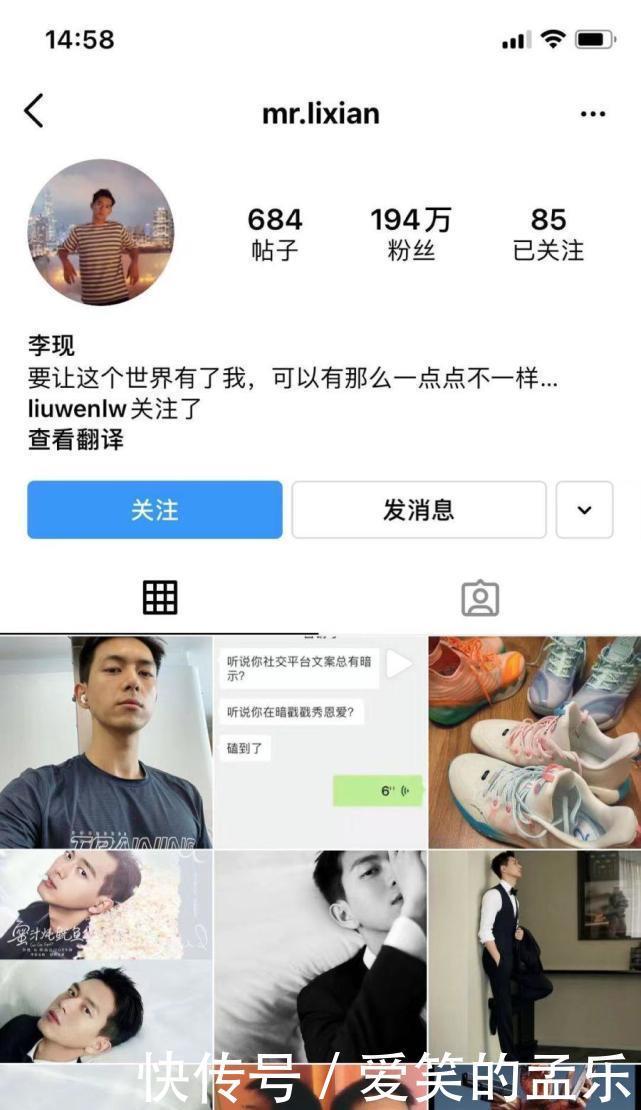Switch to the tagged photos tab

[480, 597]
